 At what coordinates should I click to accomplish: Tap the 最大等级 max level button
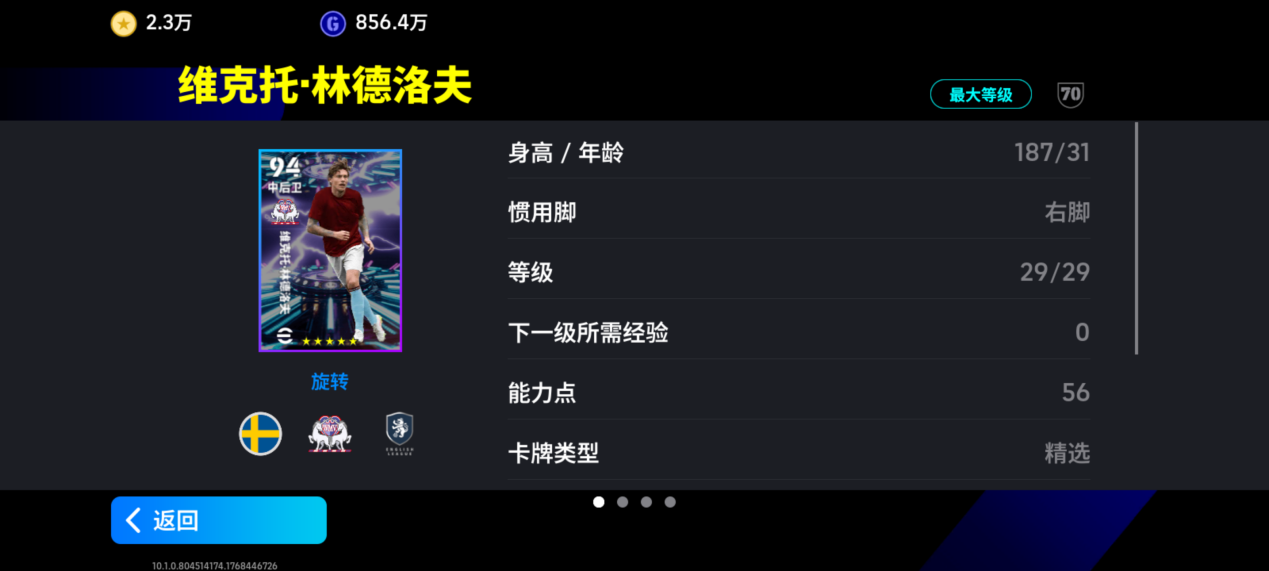coord(980,95)
